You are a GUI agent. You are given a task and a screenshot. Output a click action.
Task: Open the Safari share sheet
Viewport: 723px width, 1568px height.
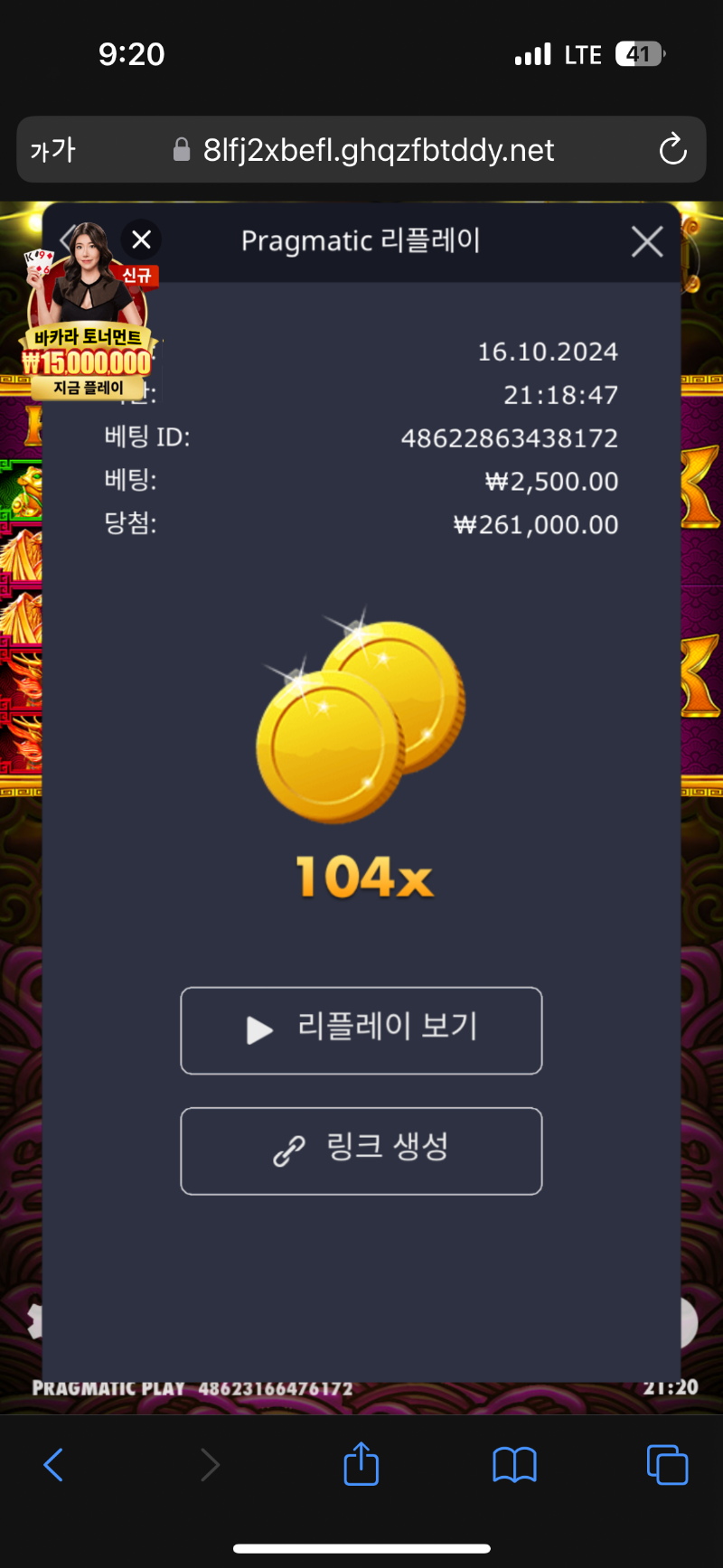pos(361,1464)
